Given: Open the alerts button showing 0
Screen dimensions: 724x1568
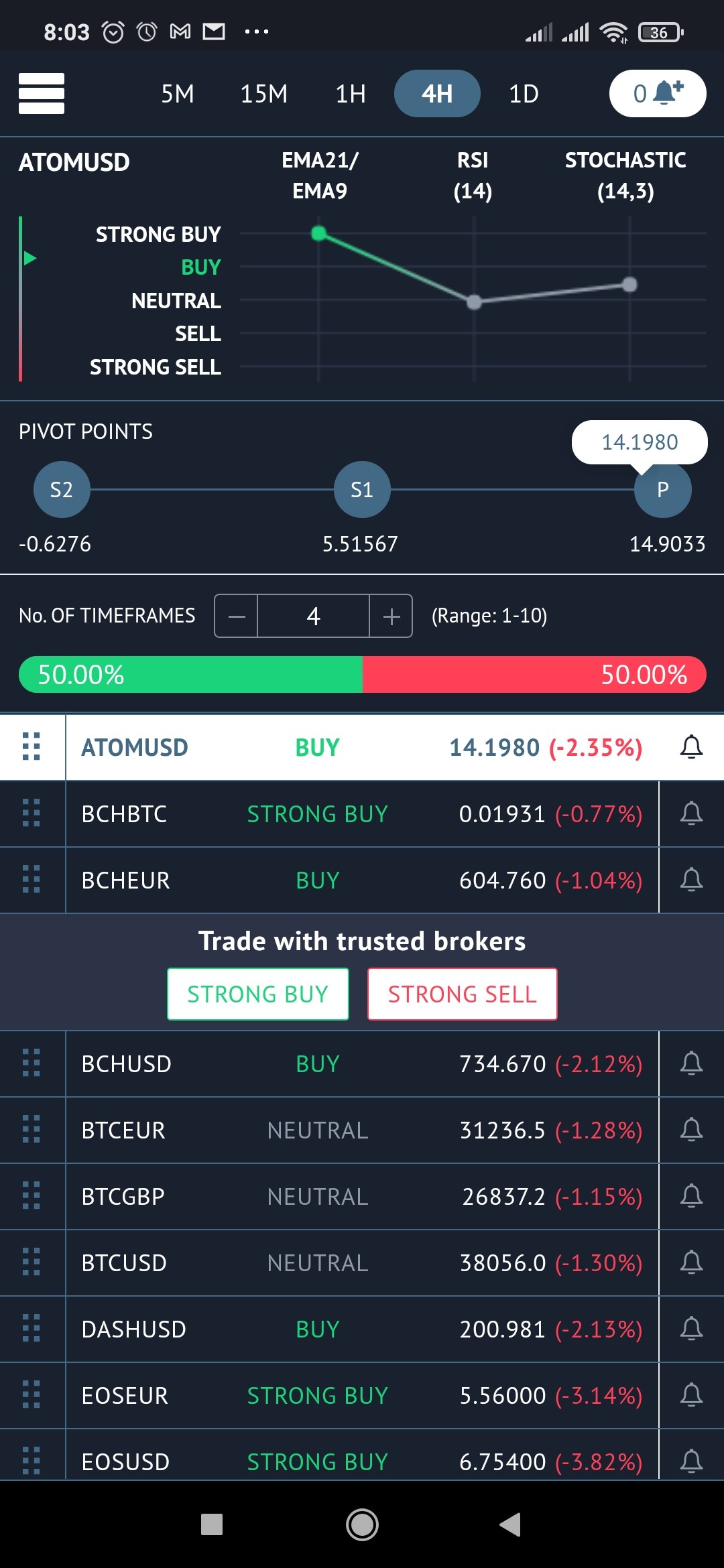Looking at the screenshot, I should pyautogui.click(x=657, y=93).
